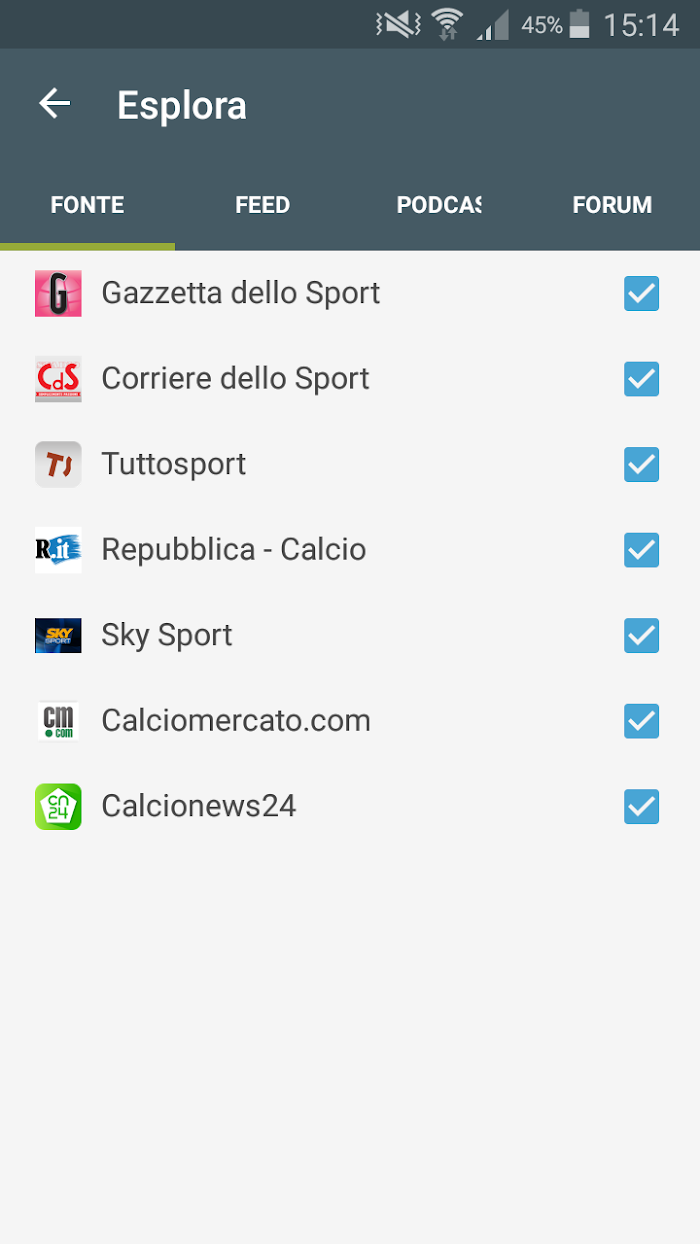Deselect Repubblica - Calcio source
The width and height of the screenshot is (700, 1244).
[641, 550]
